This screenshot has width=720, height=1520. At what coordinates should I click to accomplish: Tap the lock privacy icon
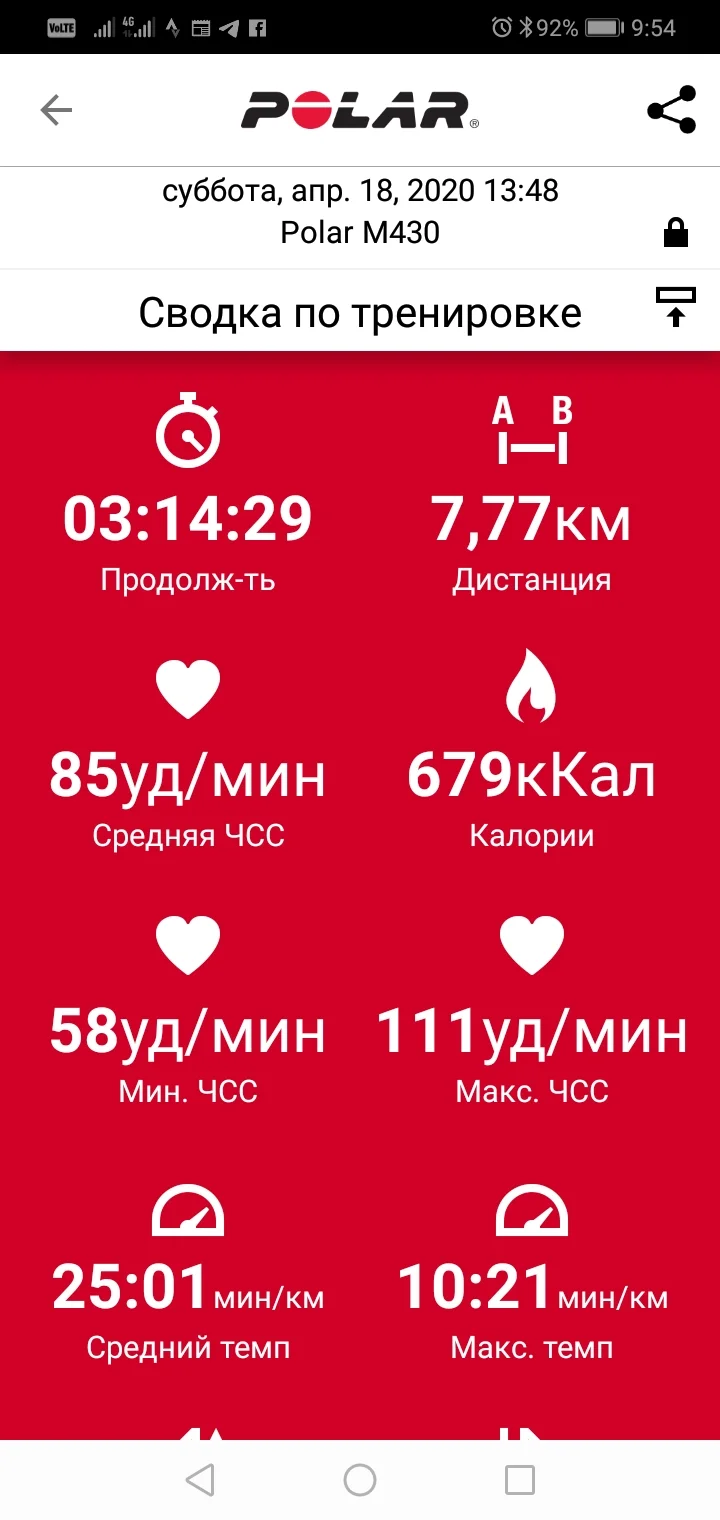pos(676,234)
